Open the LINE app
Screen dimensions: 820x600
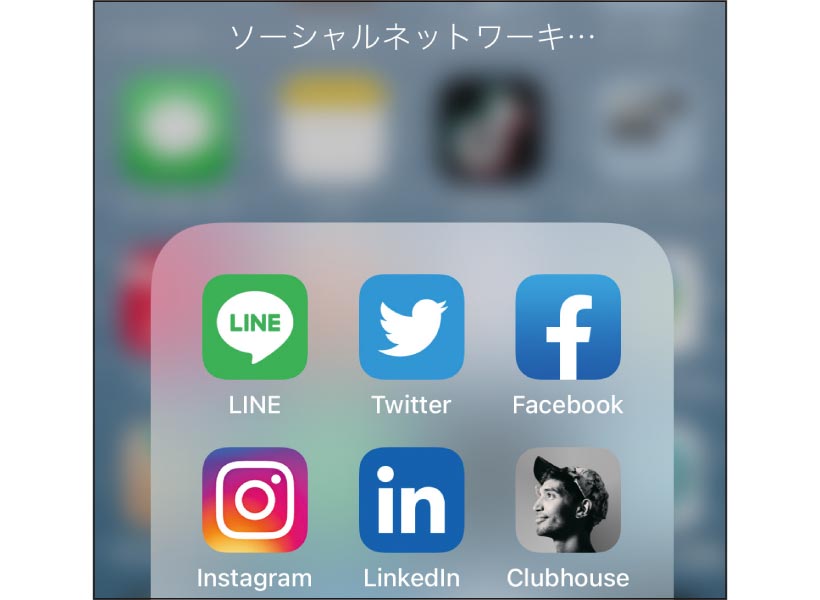tap(254, 327)
